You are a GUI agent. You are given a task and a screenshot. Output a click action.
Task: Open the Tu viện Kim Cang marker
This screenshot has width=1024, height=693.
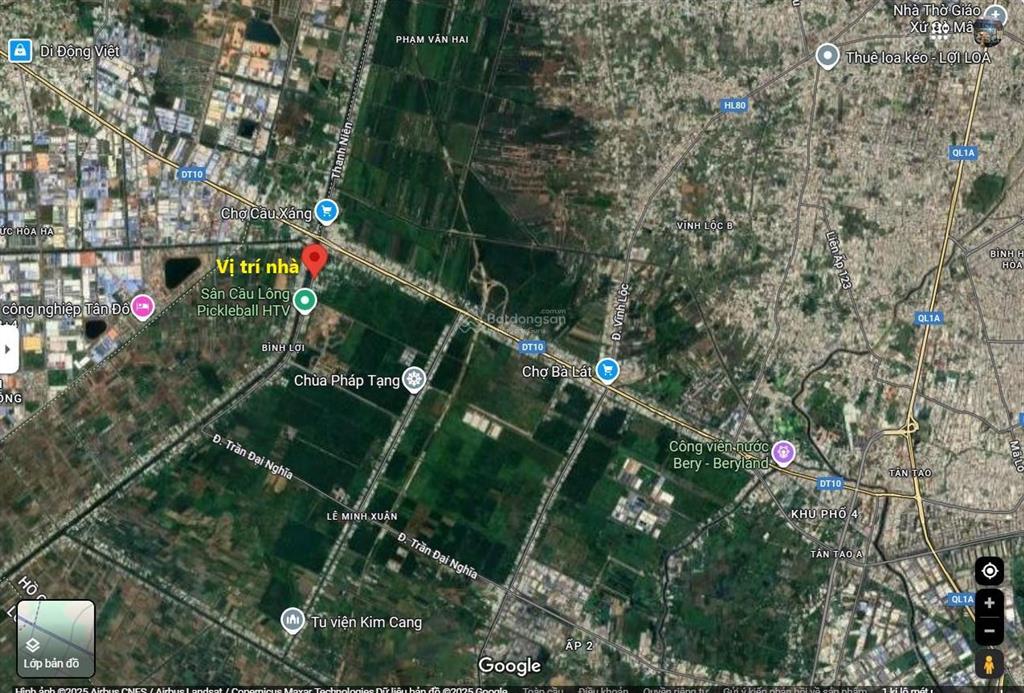click(292, 621)
